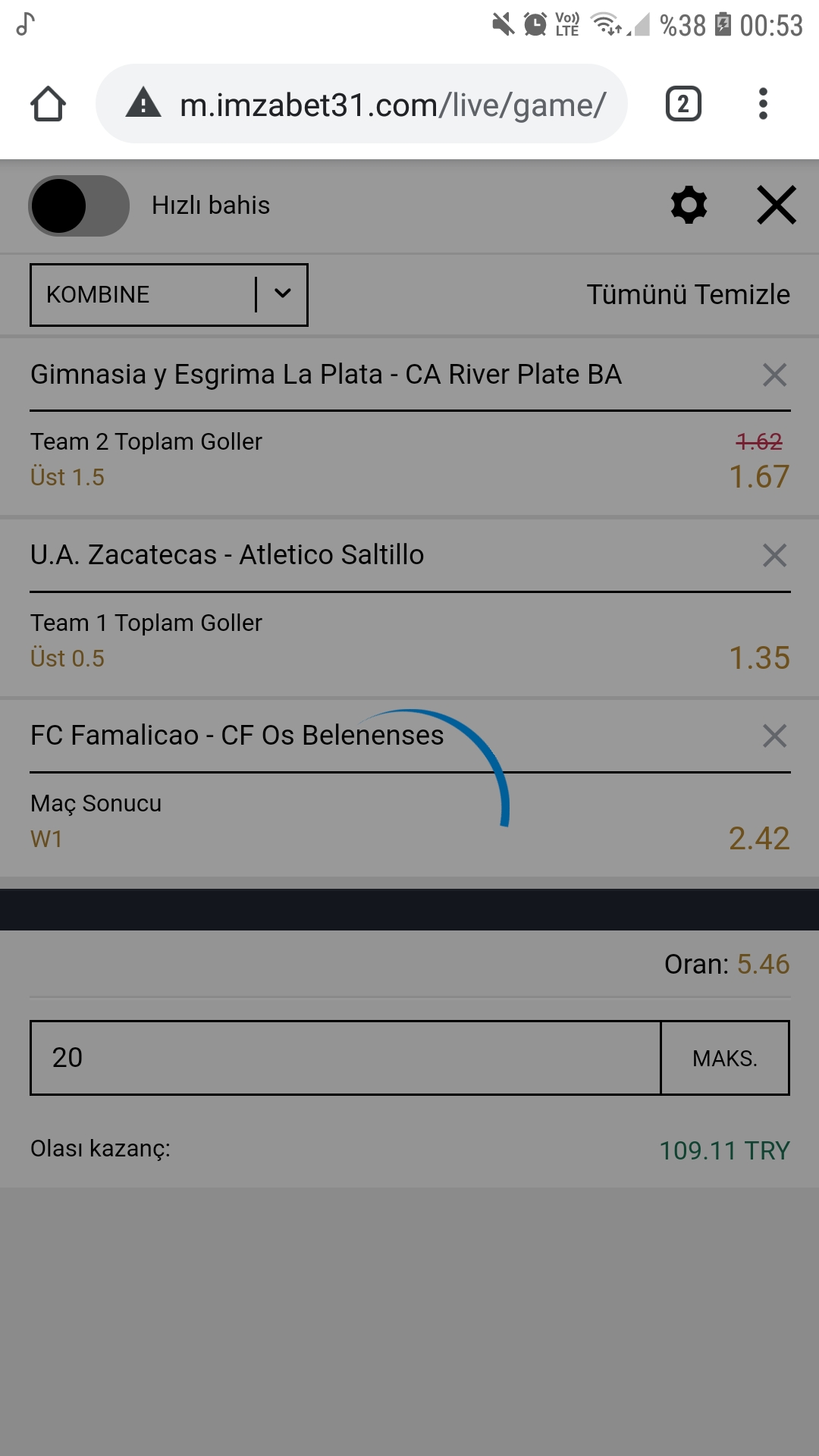Close the bet slip panel

[x=777, y=206]
